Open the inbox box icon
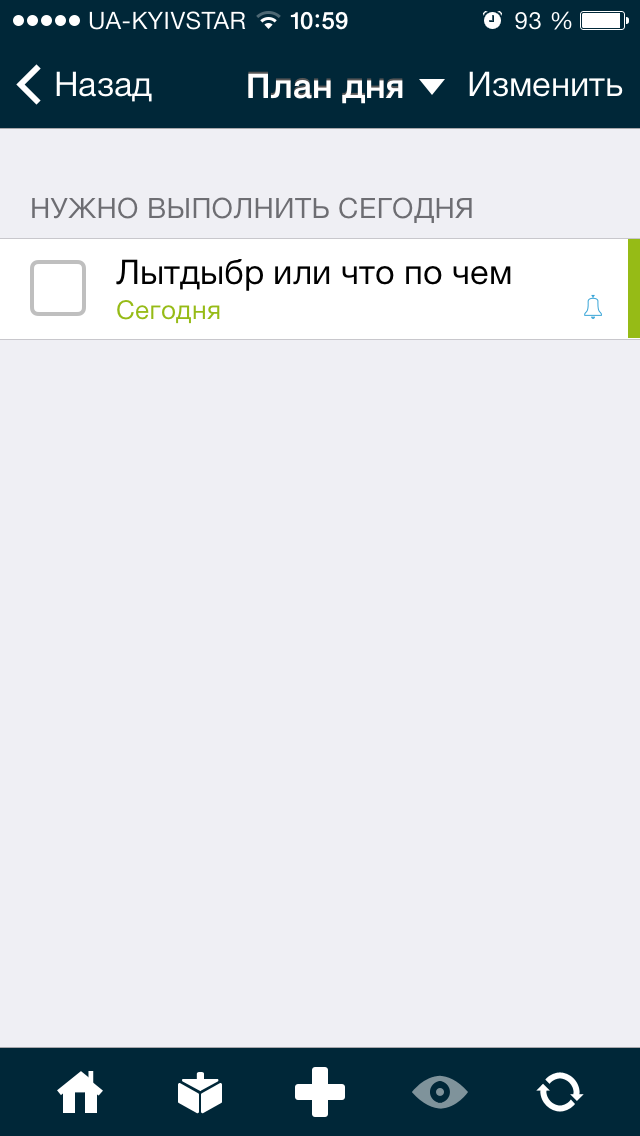This screenshot has width=640, height=1136. click(199, 1092)
